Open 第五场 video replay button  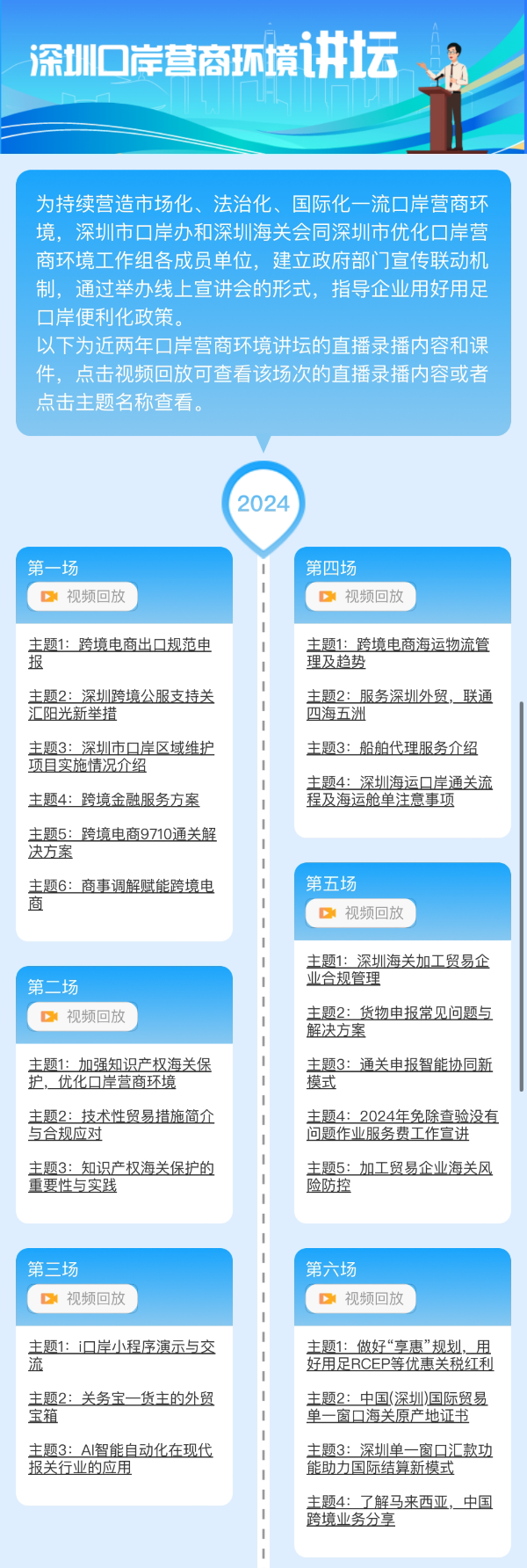[x=361, y=913]
